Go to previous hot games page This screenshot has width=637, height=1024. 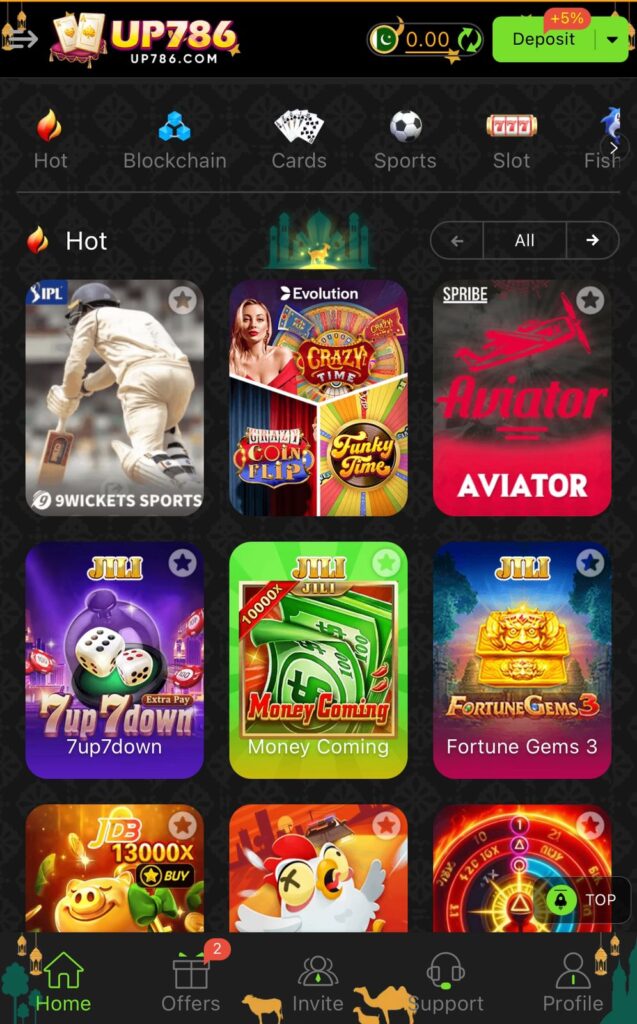click(x=457, y=240)
